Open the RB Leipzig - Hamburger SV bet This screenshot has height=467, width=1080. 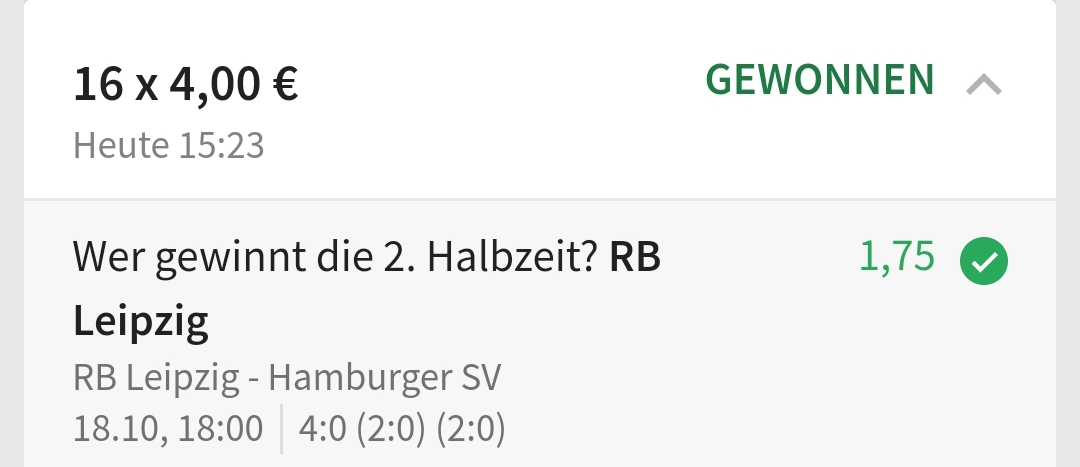pos(288,378)
